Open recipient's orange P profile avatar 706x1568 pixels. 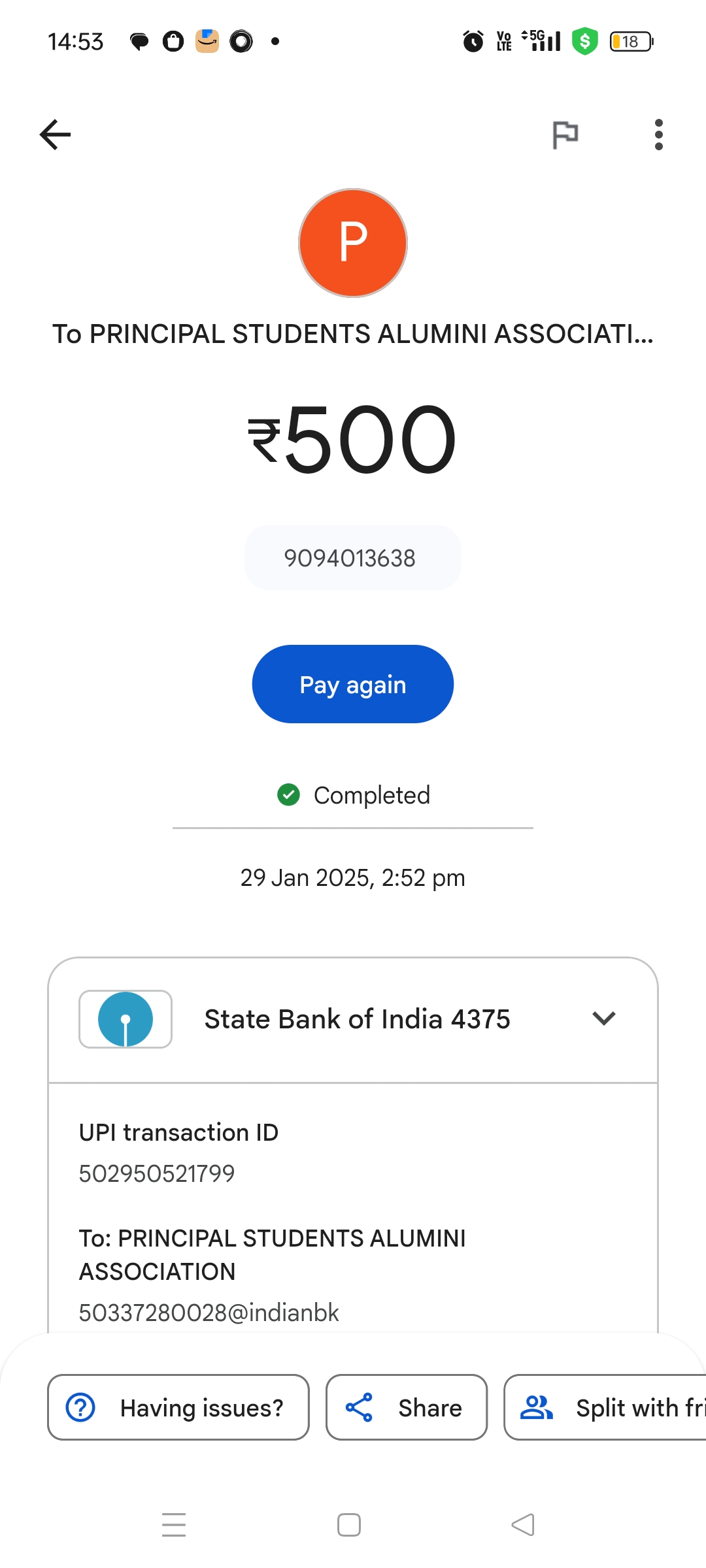[x=353, y=243]
